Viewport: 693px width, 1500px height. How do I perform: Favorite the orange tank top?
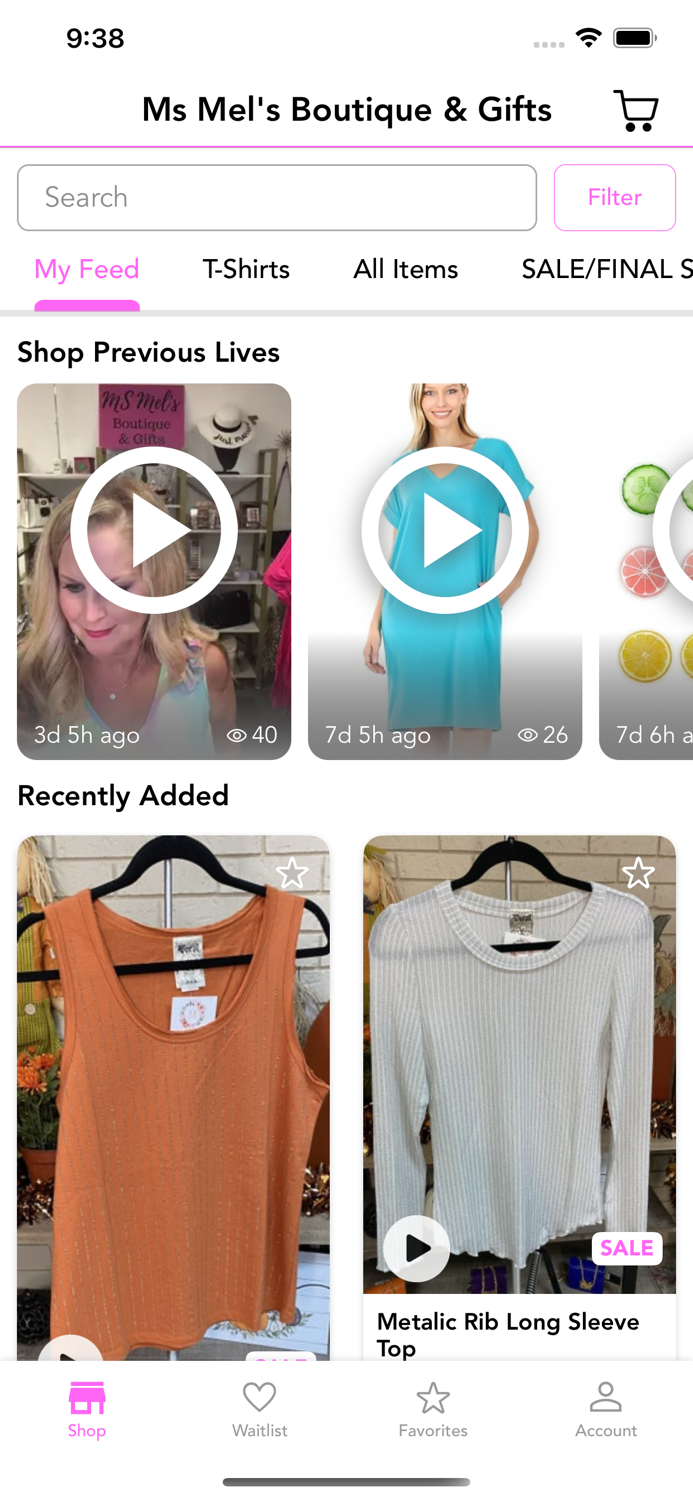tap(292, 873)
